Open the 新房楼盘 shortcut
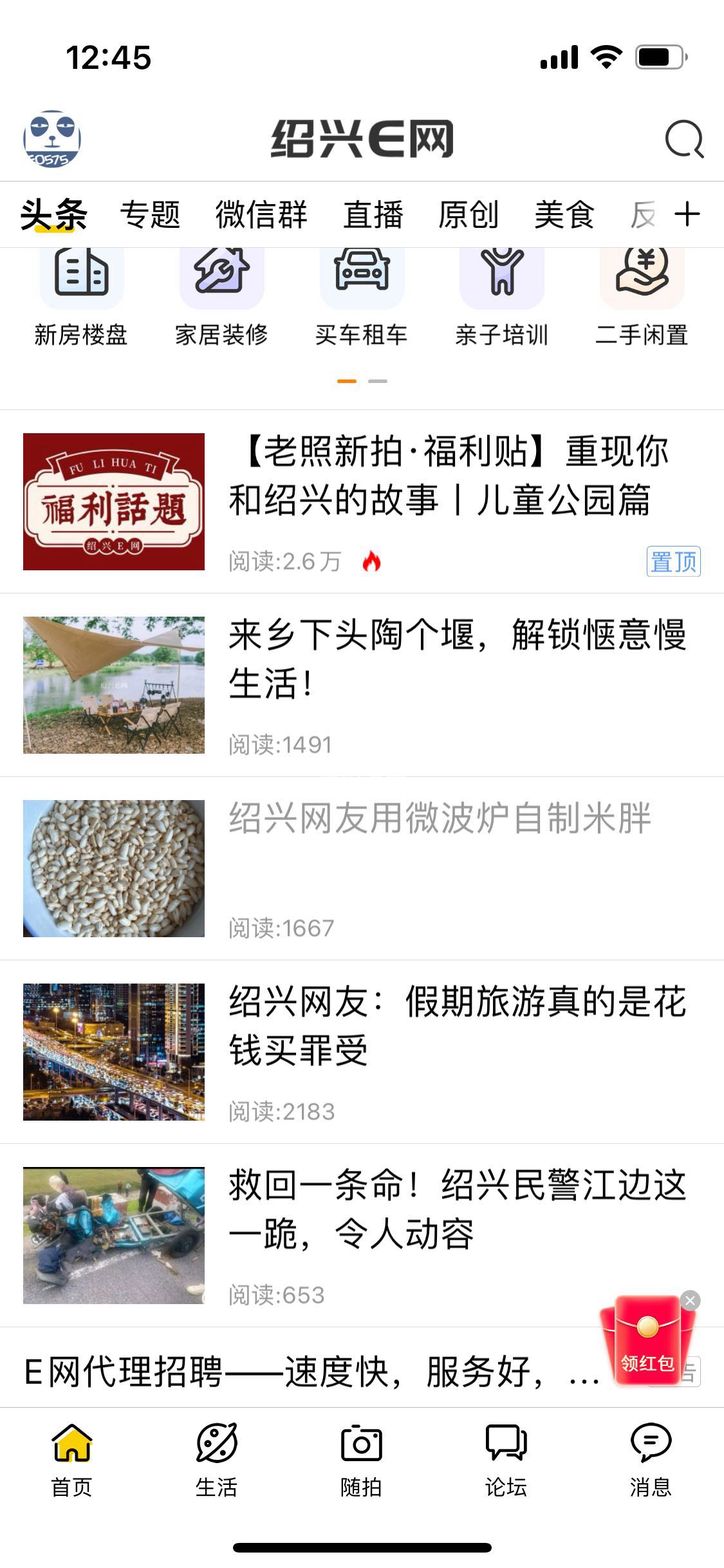The image size is (724, 1568). [82, 296]
